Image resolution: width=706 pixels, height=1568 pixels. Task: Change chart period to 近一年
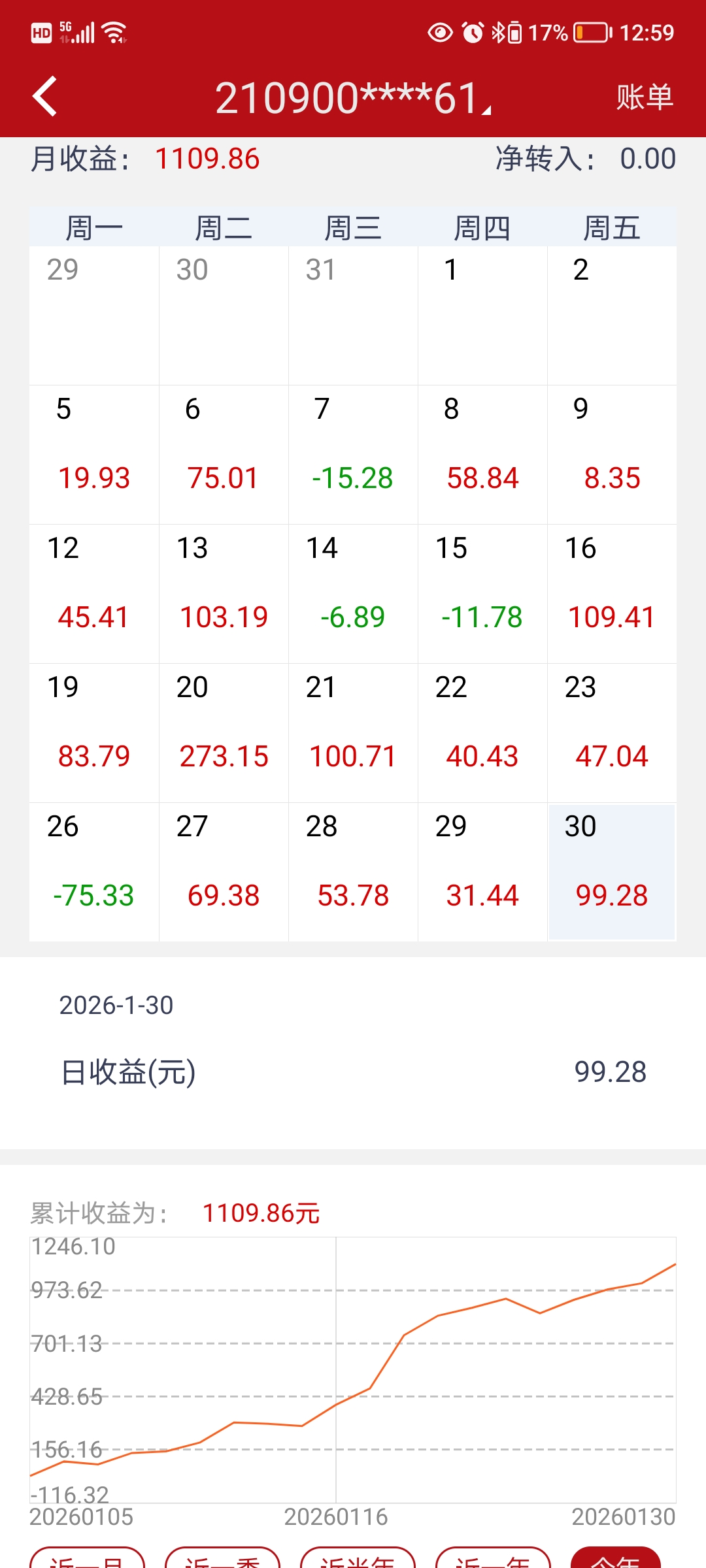click(493, 1560)
